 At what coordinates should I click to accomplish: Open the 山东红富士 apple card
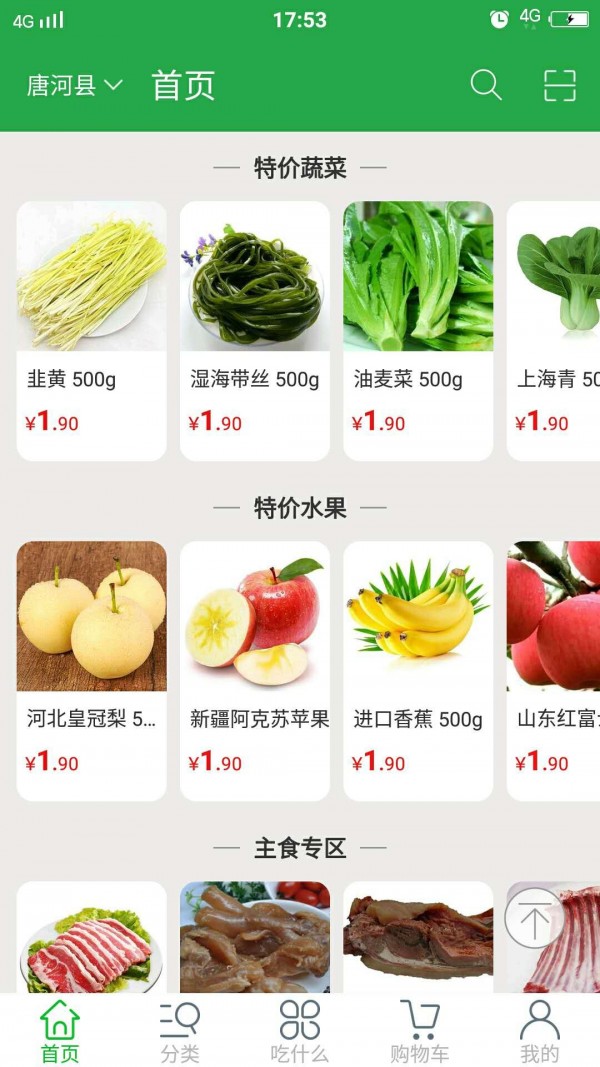555,670
